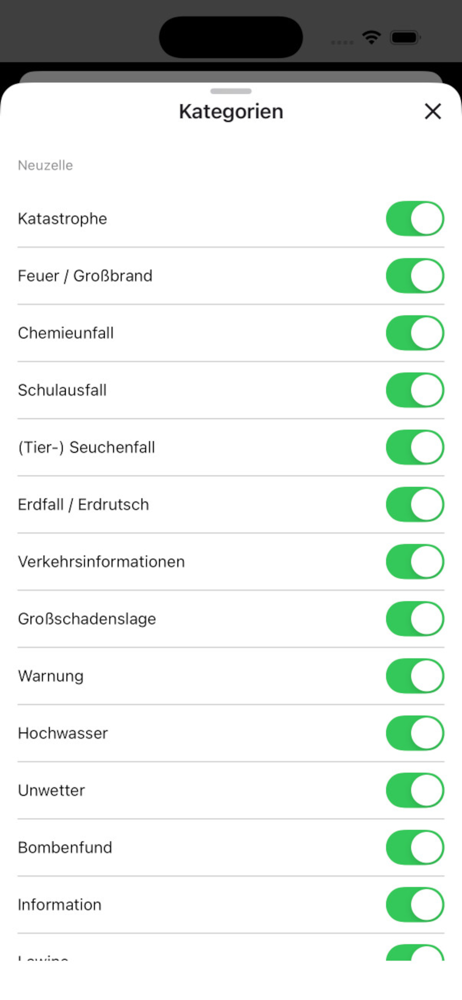Screen dimensions: 462x1000
Task: Switch off Schulausfall notifications
Action: [415, 390]
